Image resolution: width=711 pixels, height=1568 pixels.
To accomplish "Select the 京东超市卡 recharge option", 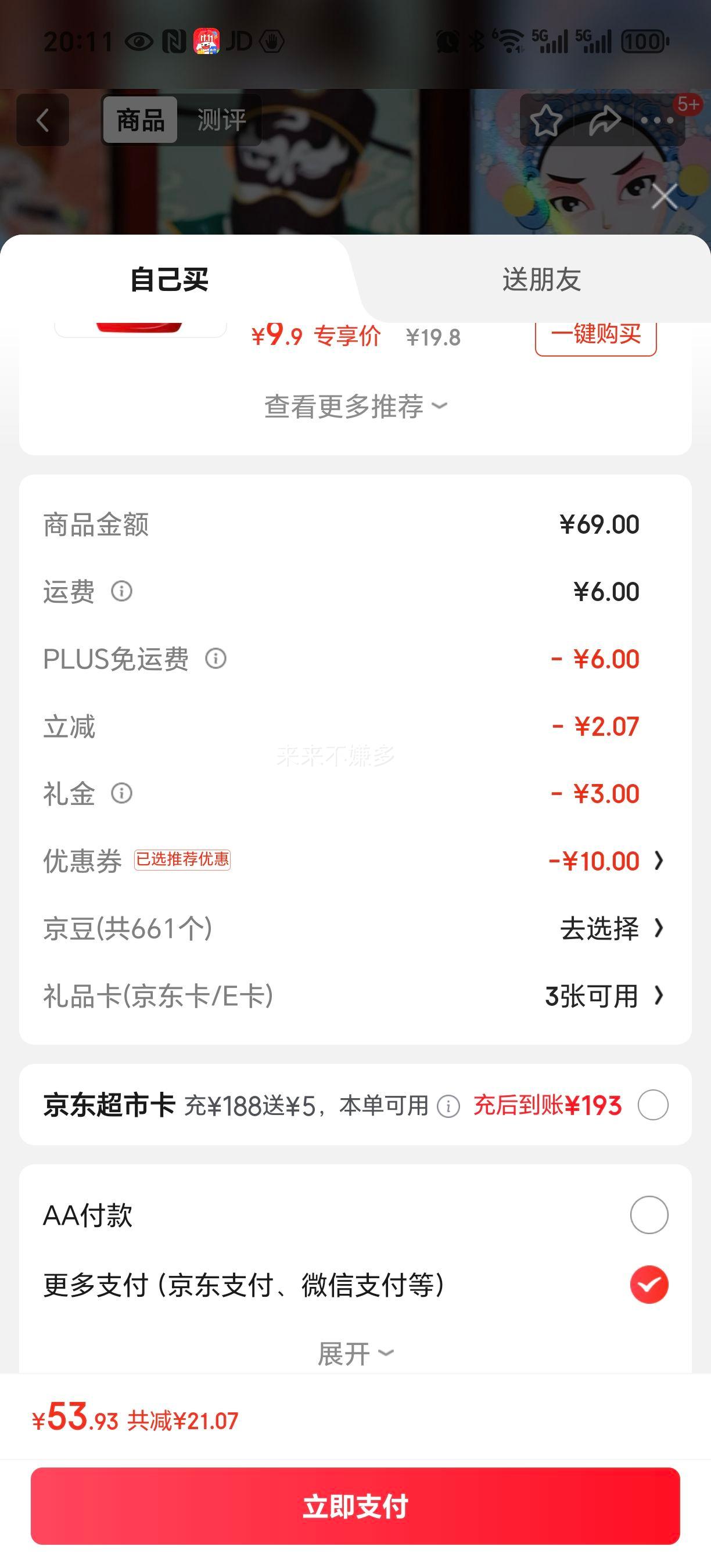I will [x=652, y=1105].
